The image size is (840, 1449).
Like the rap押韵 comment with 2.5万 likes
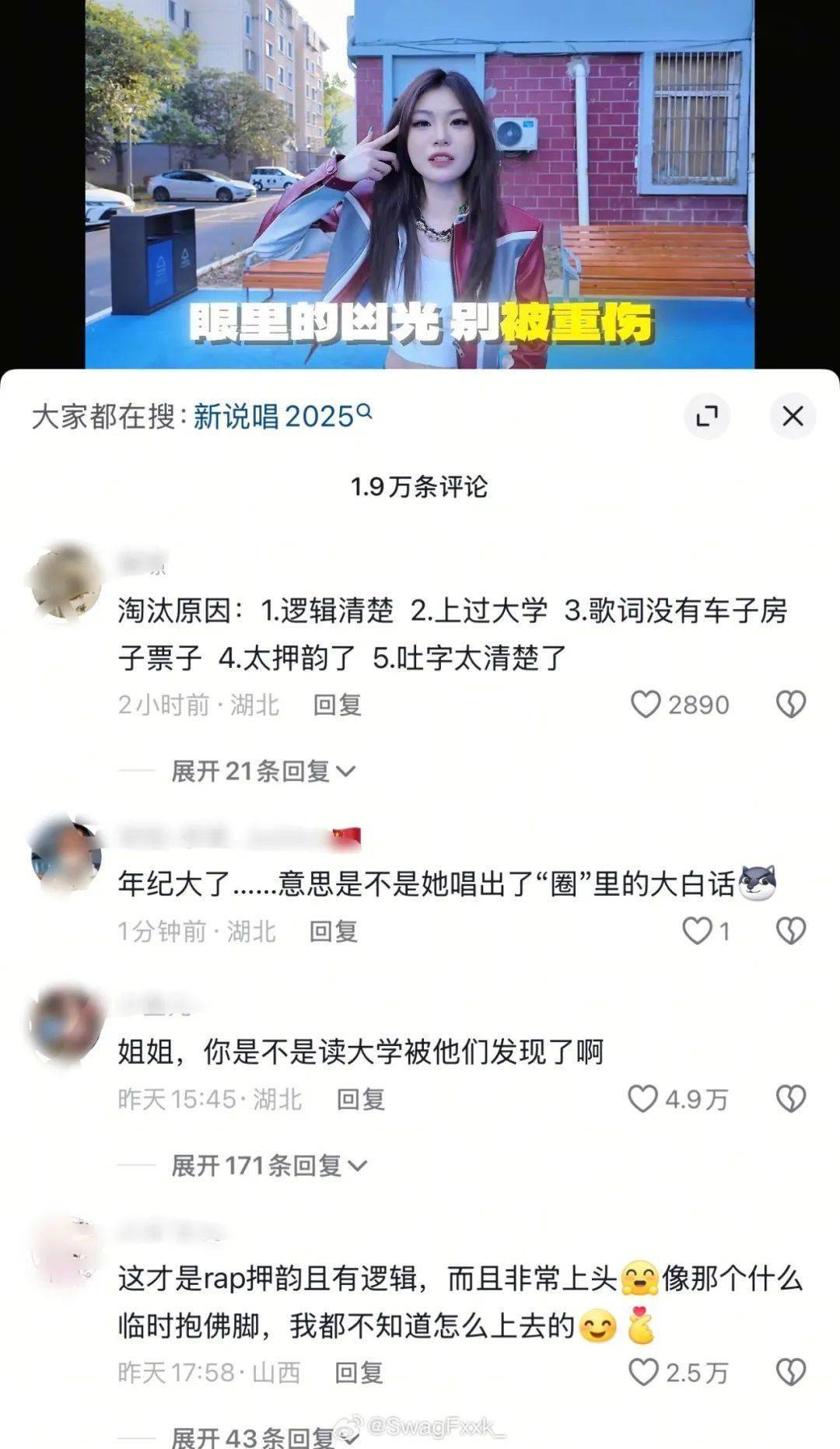click(x=643, y=1373)
